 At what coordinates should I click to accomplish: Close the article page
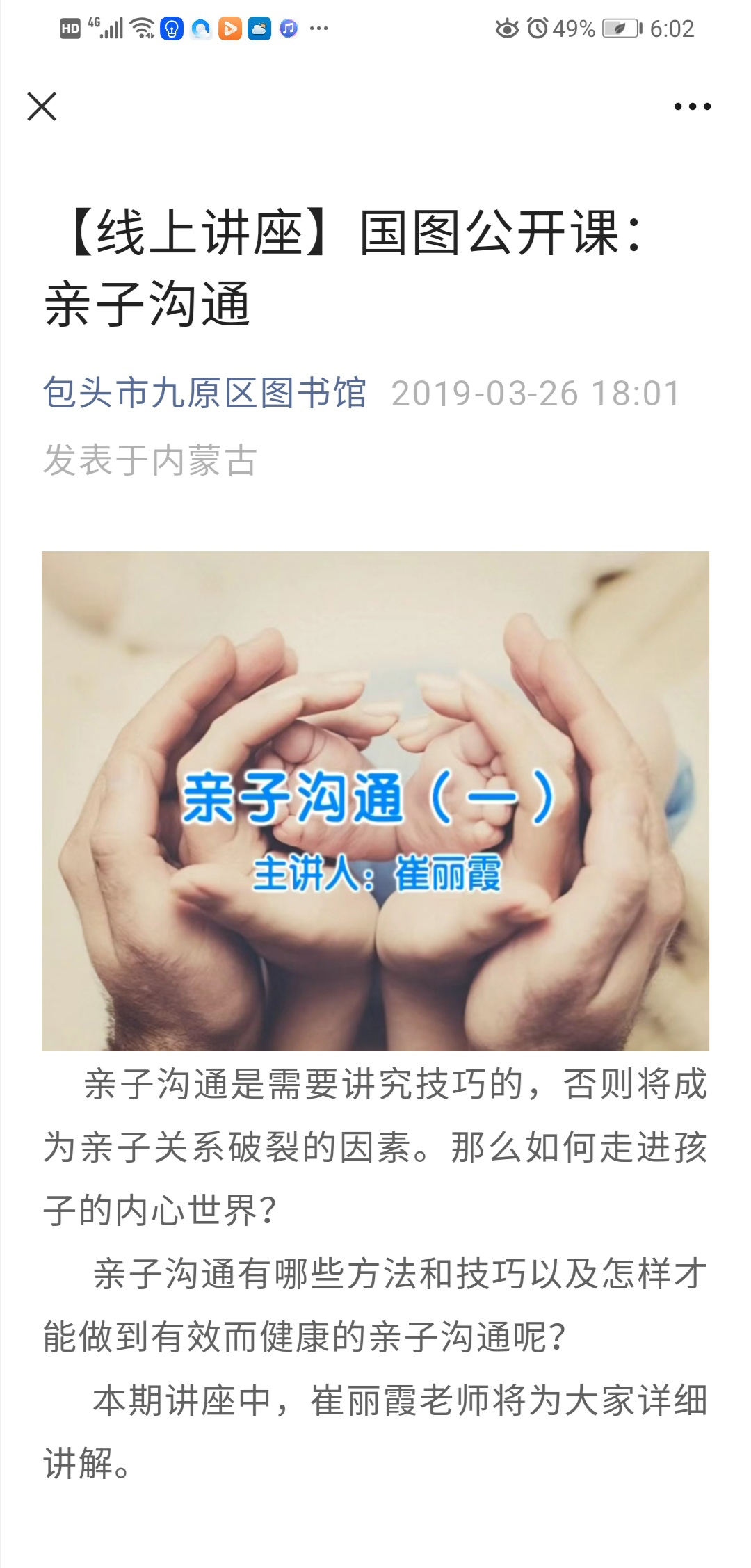tap(42, 106)
